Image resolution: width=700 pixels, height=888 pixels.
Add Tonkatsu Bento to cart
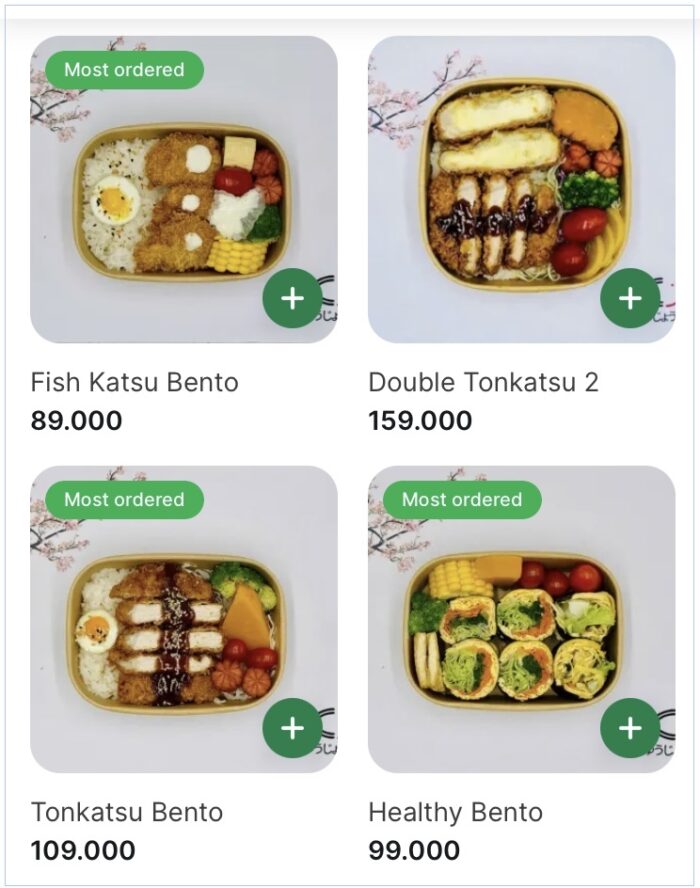[x=292, y=728]
